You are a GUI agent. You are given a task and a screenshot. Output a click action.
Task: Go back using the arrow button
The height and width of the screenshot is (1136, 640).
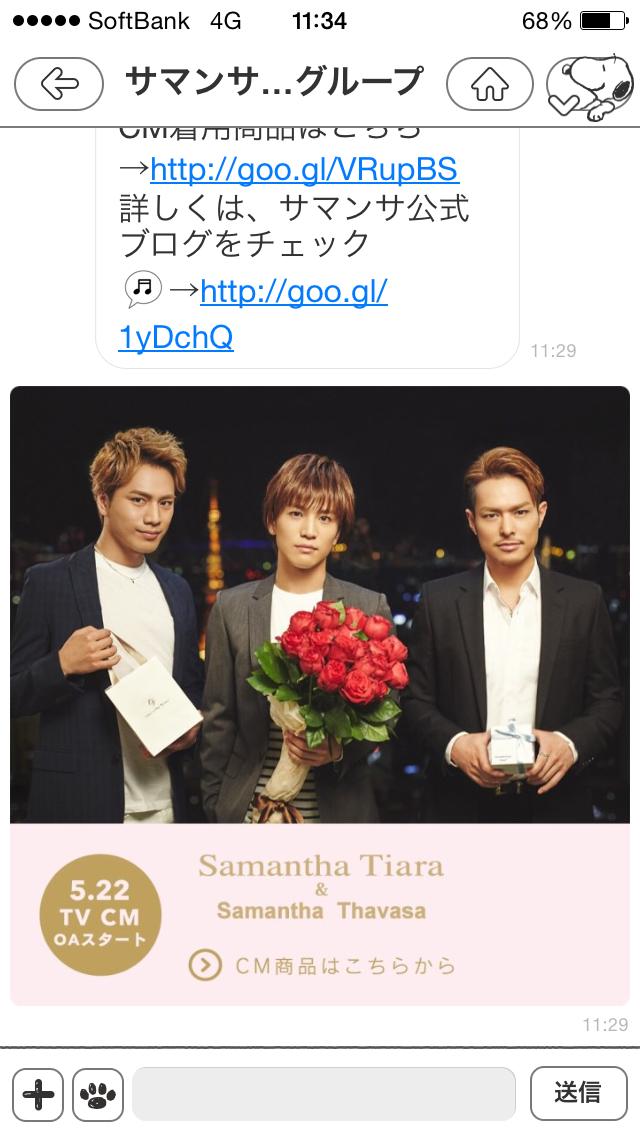coord(59,84)
